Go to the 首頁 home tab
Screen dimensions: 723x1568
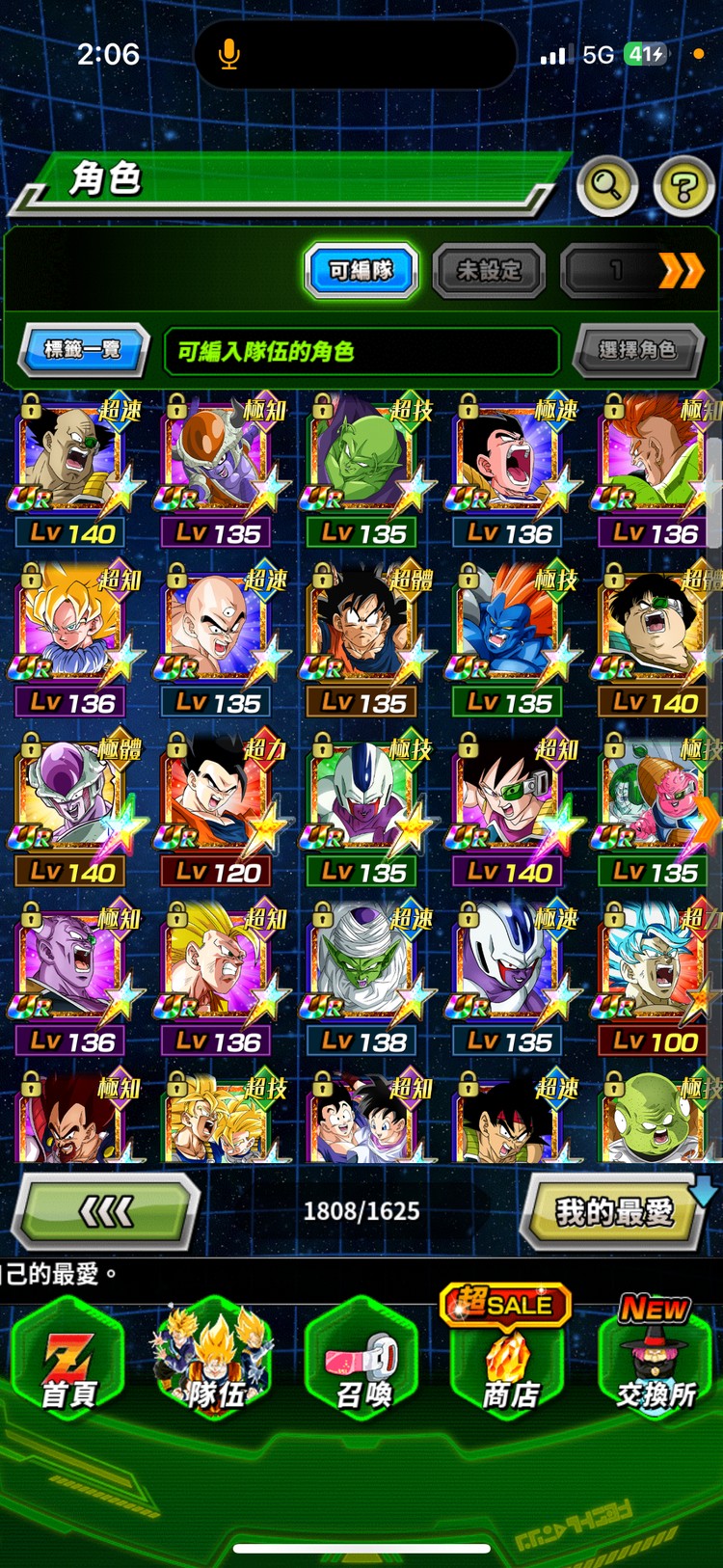click(x=69, y=1360)
